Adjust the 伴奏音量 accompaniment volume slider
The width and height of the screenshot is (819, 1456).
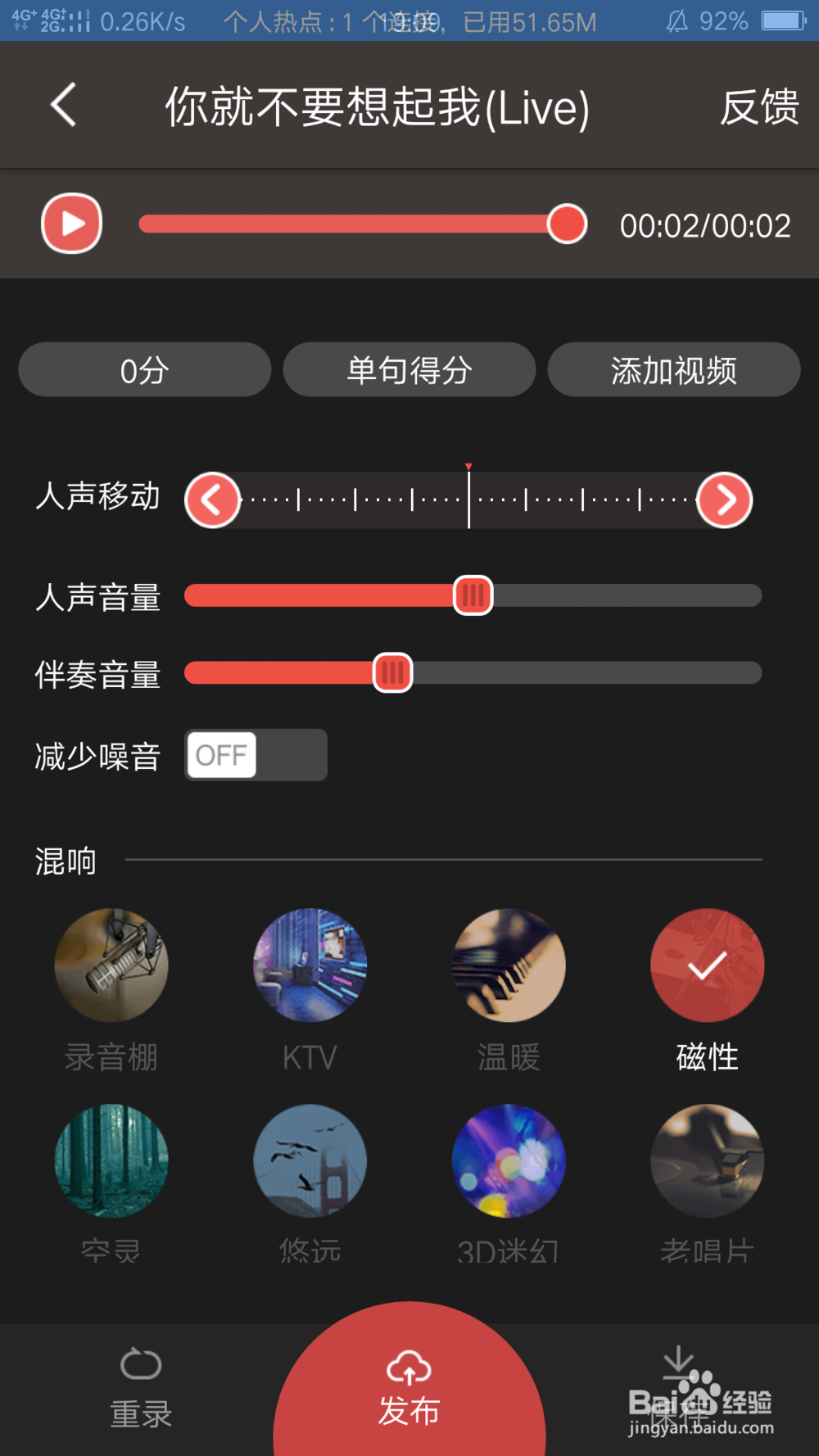coord(392,672)
